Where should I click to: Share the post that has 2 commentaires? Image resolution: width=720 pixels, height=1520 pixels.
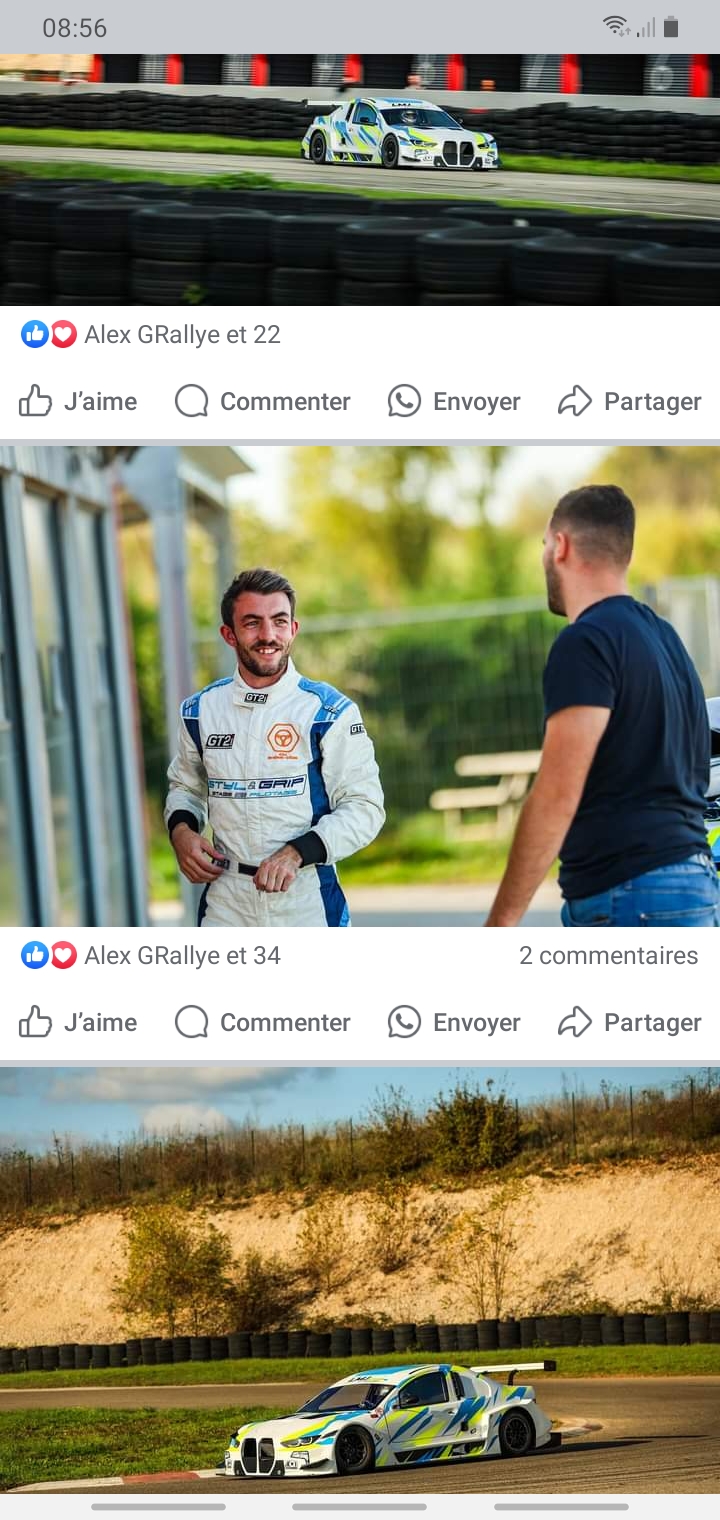[629, 1023]
